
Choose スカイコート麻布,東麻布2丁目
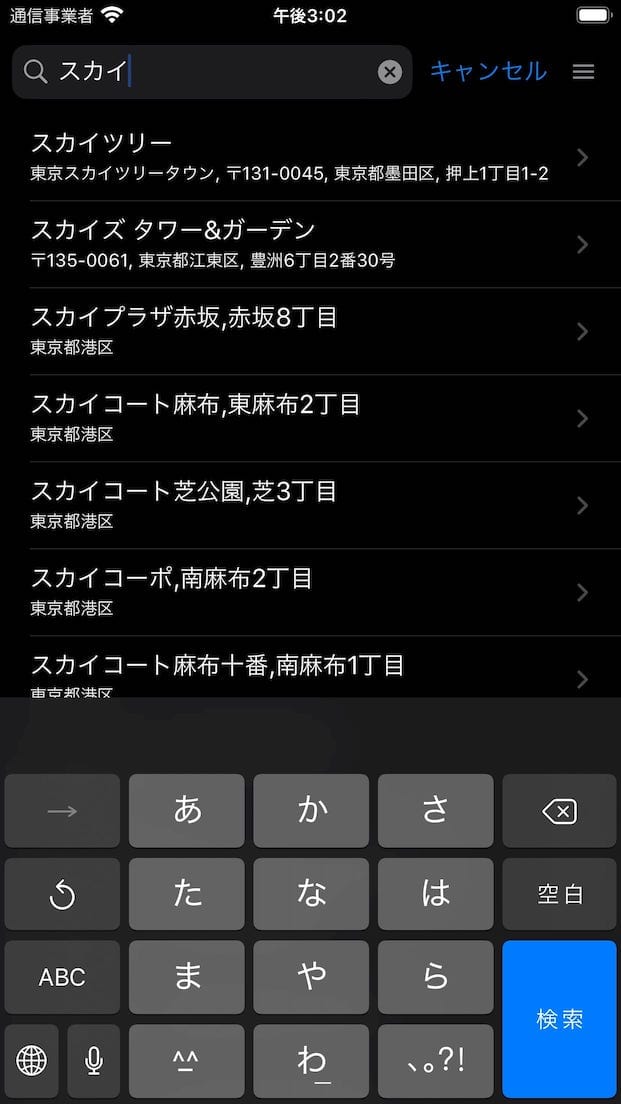(x=300, y=418)
